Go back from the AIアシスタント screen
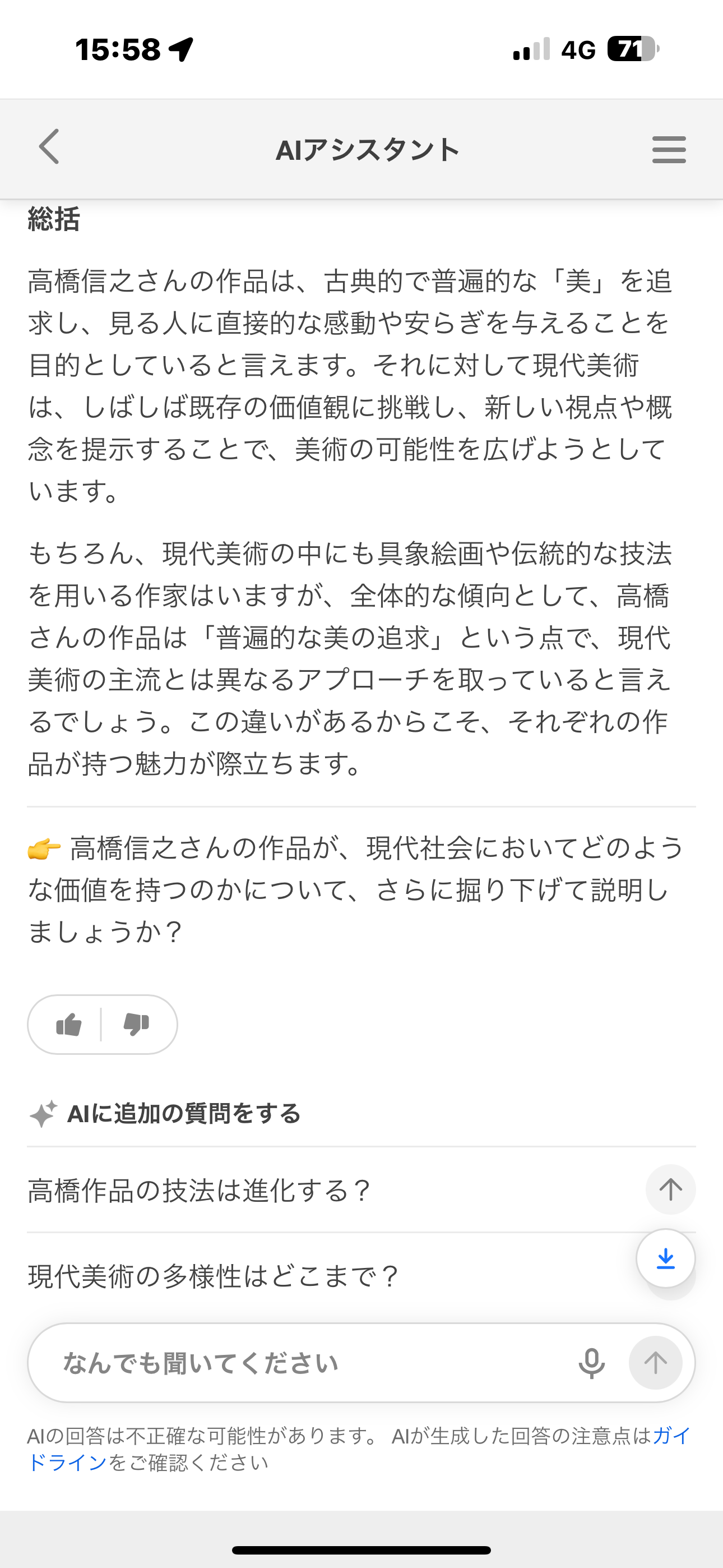 pos(49,147)
